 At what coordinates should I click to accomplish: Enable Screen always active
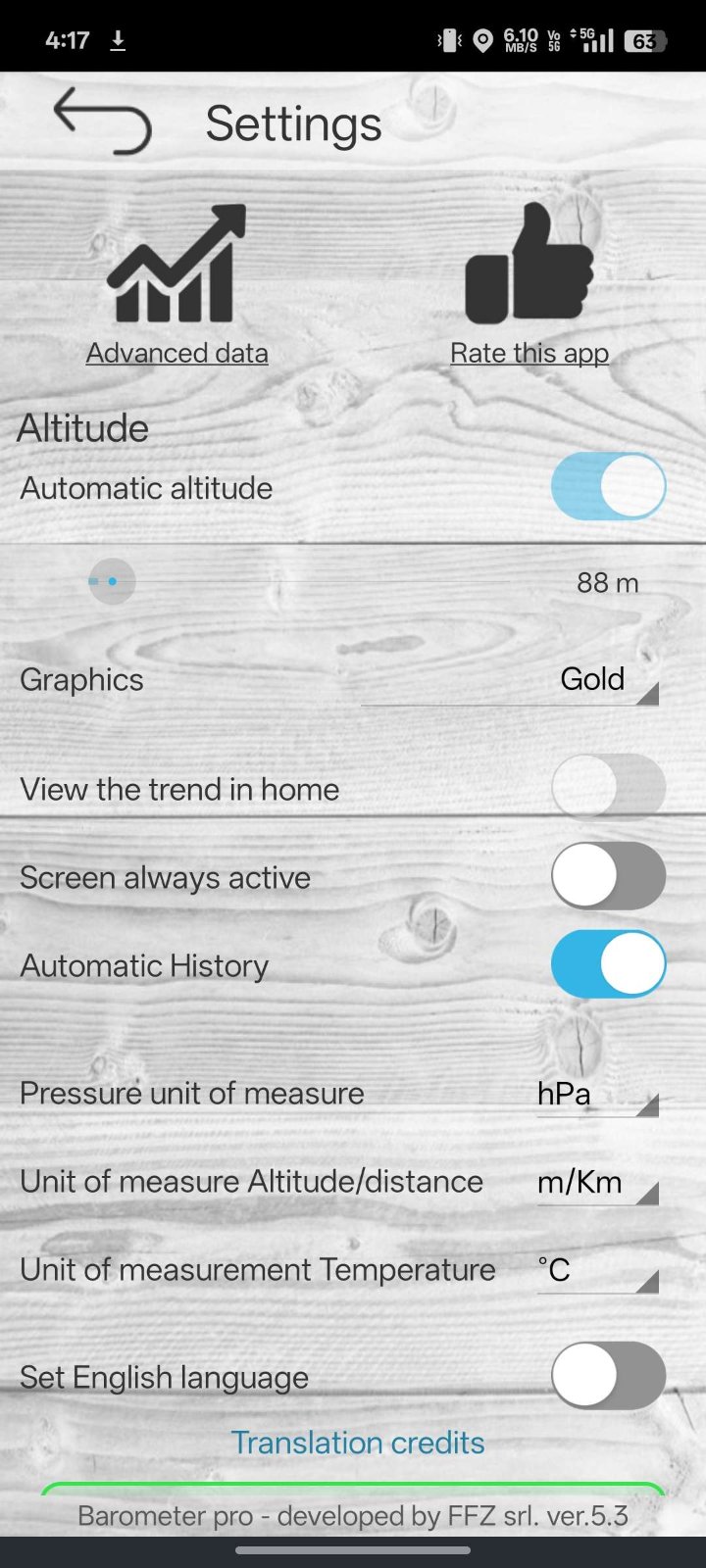coord(608,876)
